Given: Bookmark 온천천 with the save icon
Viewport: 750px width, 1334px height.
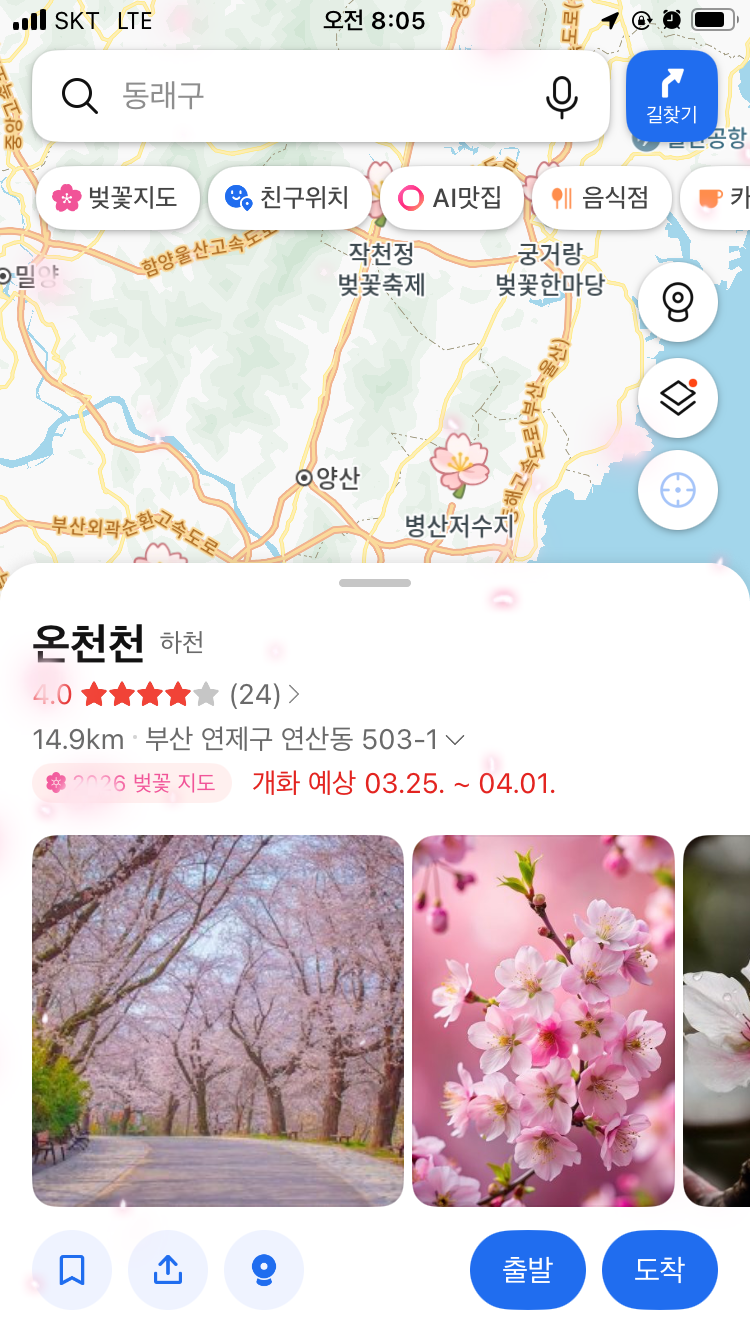Looking at the screenshot, I should pyautogui.click(x=72, y=1270).
